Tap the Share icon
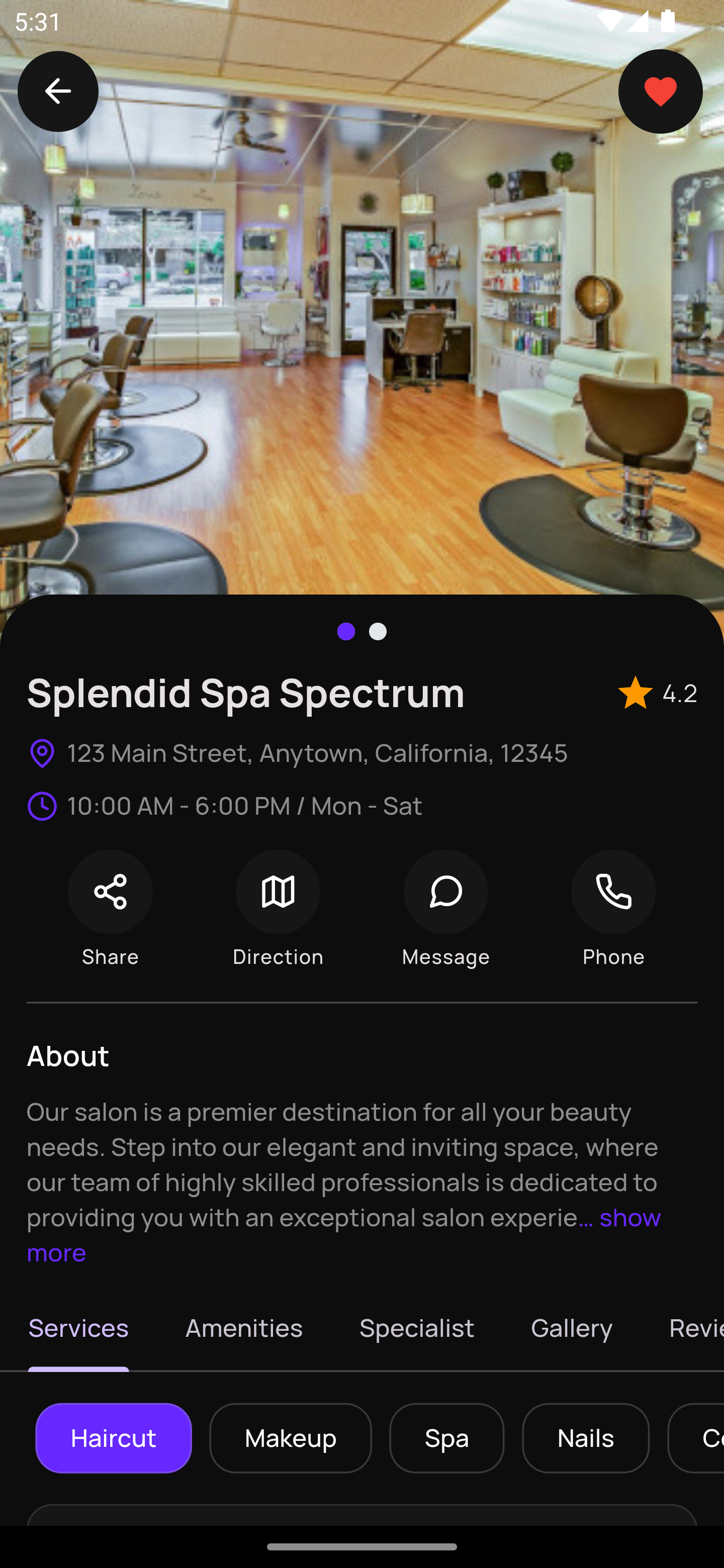This screenshot has width=724, height=1568. [x=110, y=891]
